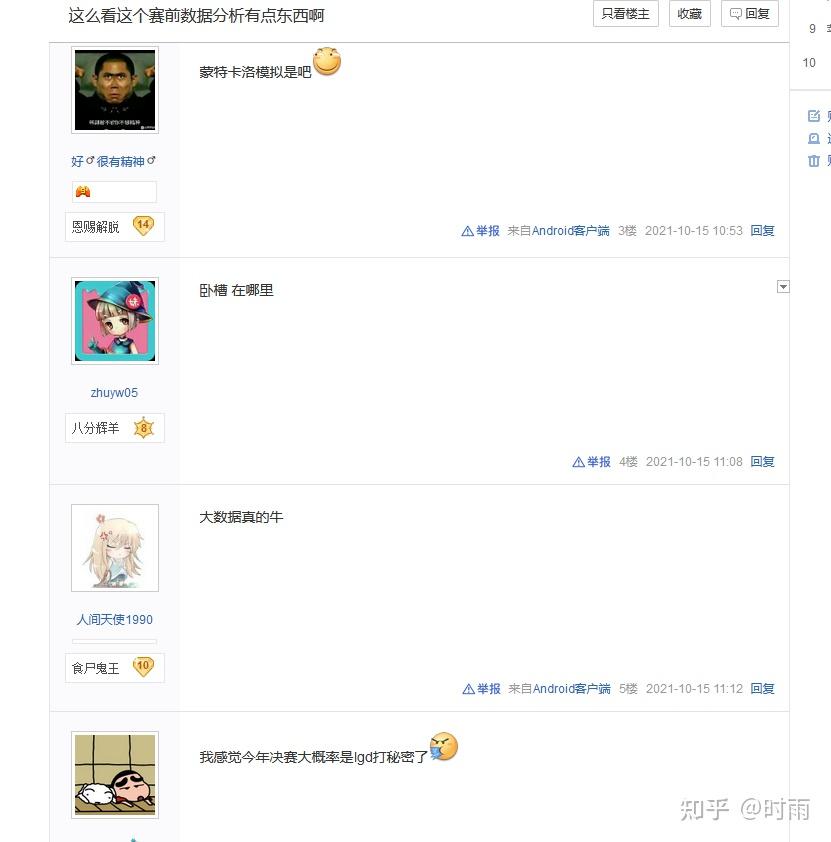Image resolution: width=831 pixels, height=842 pixels.
Task: Tap the top 回复 button
Action: (750, 14)
